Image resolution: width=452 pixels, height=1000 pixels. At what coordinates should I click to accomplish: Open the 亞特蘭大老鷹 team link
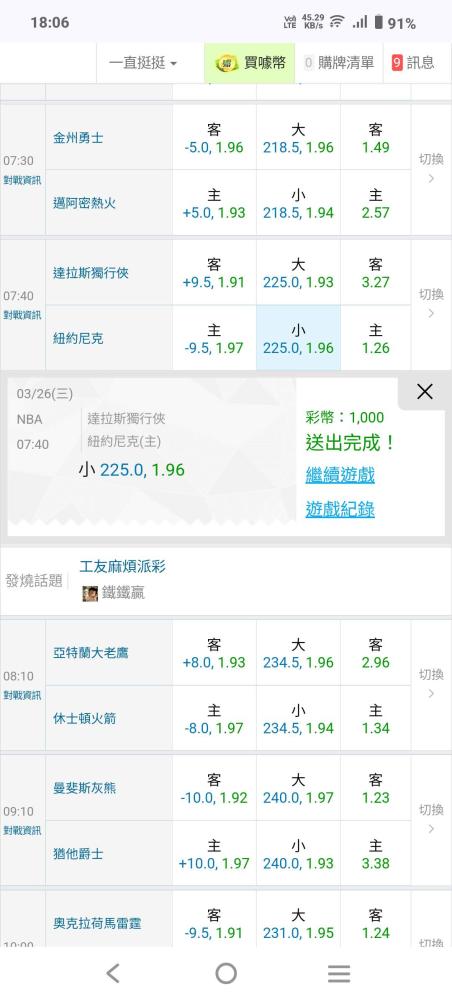[91, 653]
